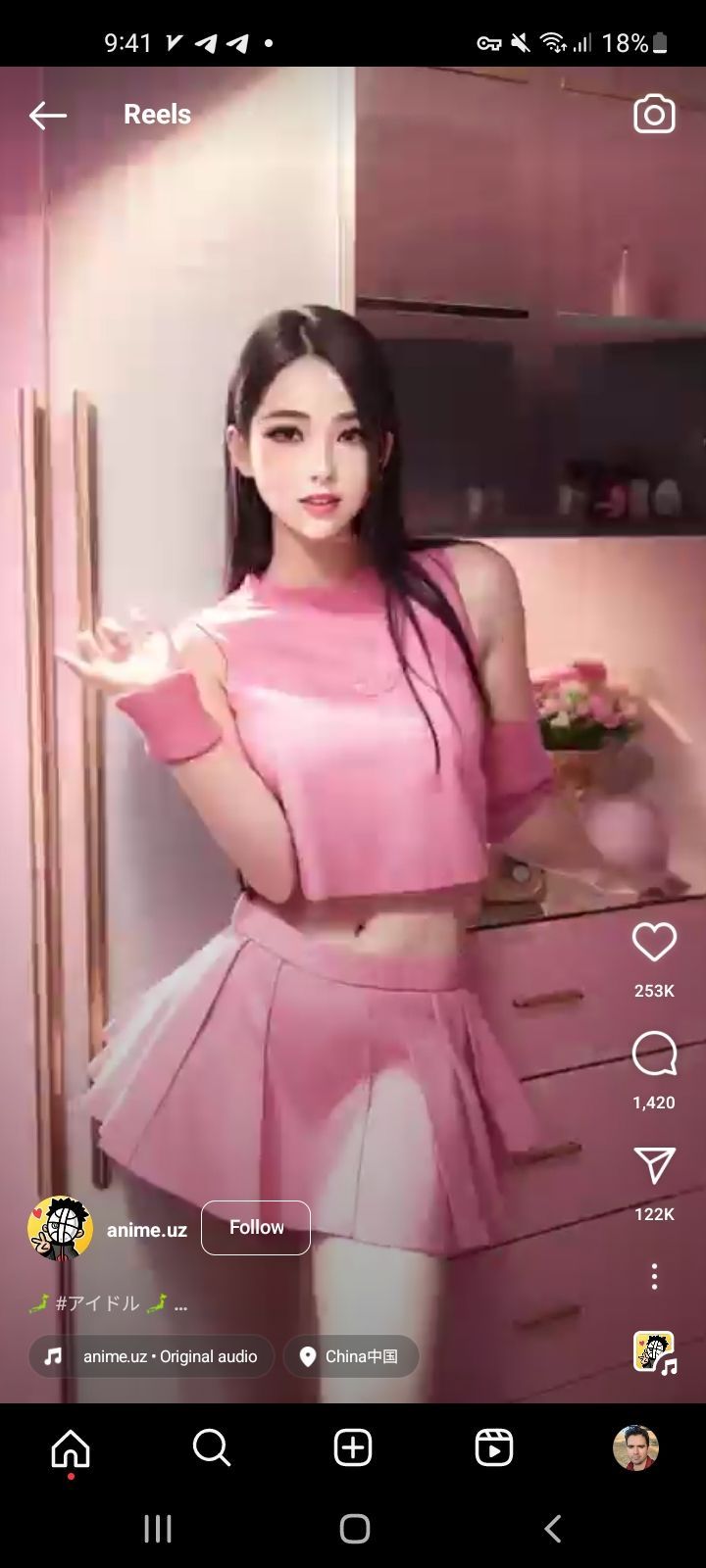Open the three-dot options menu
Image resolution: width=706 pixels, height=1568 pixels.
(x=654, y=1276)
